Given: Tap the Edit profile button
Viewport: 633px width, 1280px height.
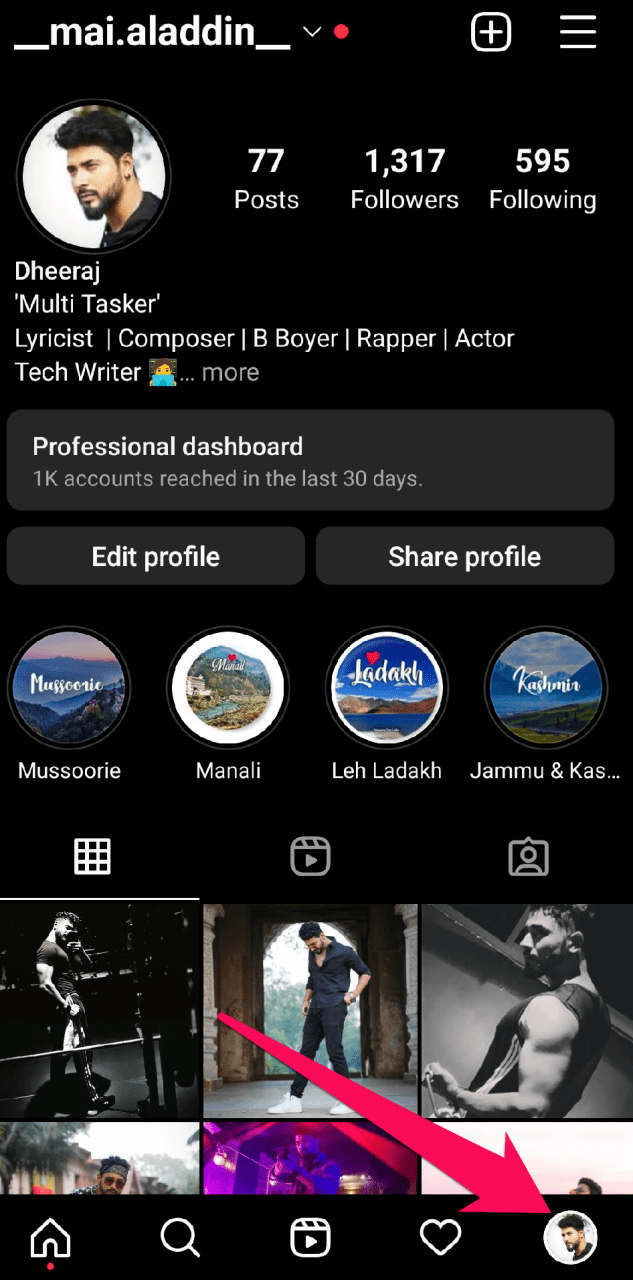Looking at the screenshot, I should 155,556.
